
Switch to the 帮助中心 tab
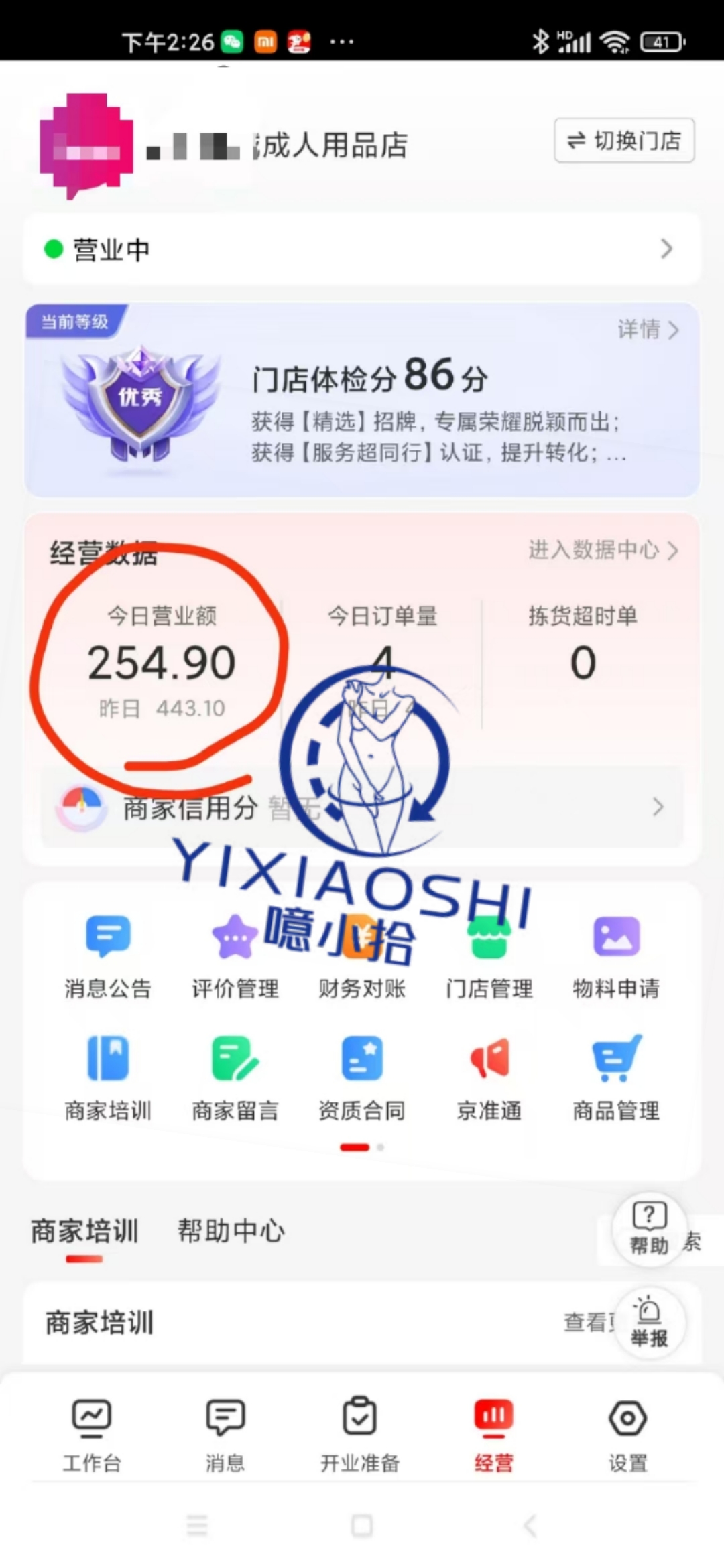pyautogui.click(x=231, y=1232)
